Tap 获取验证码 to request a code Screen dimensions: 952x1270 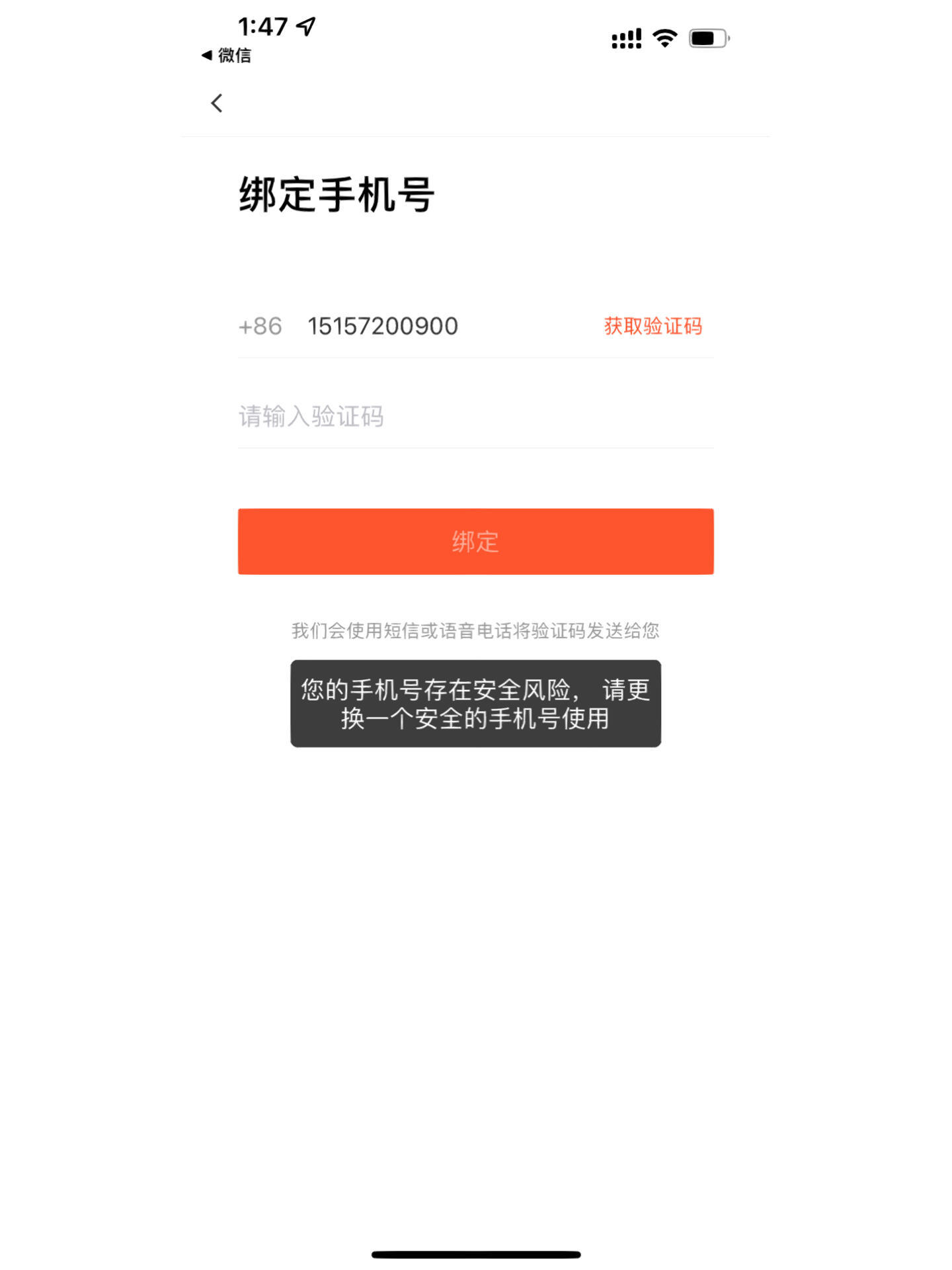point(653,326)
